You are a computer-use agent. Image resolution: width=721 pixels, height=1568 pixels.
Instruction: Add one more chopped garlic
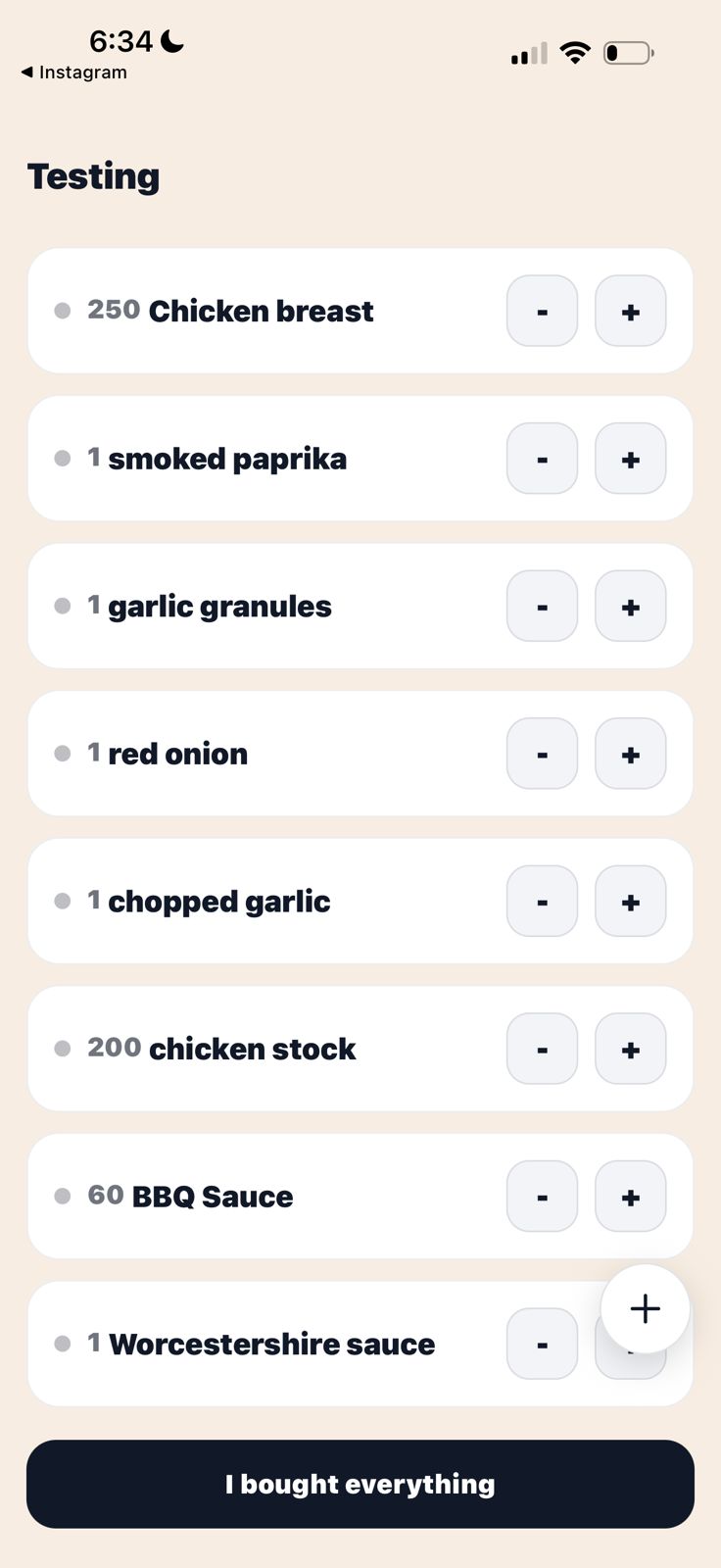[630, 901]
